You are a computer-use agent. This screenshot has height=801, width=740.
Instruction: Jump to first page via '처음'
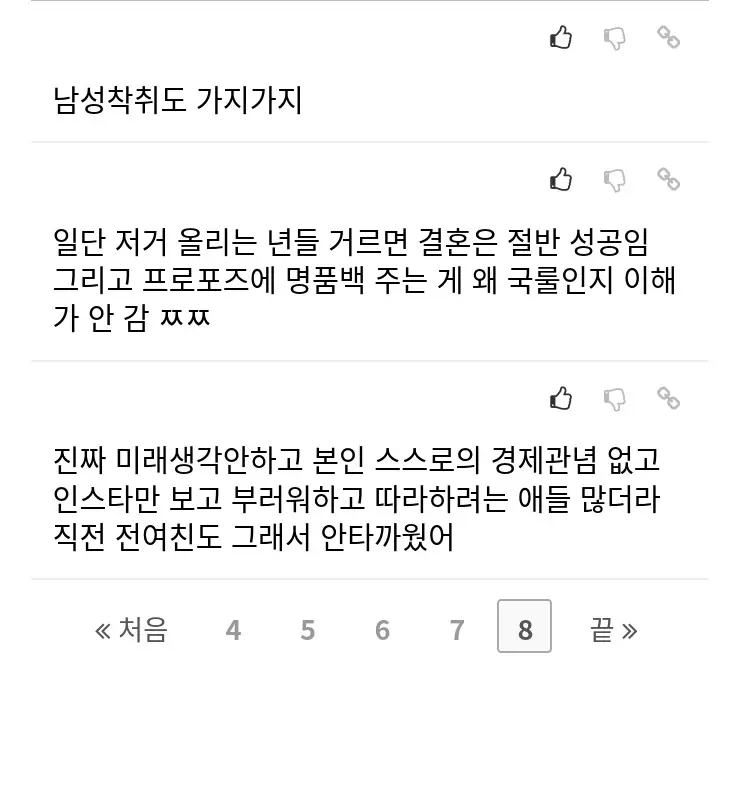[131, 629]
